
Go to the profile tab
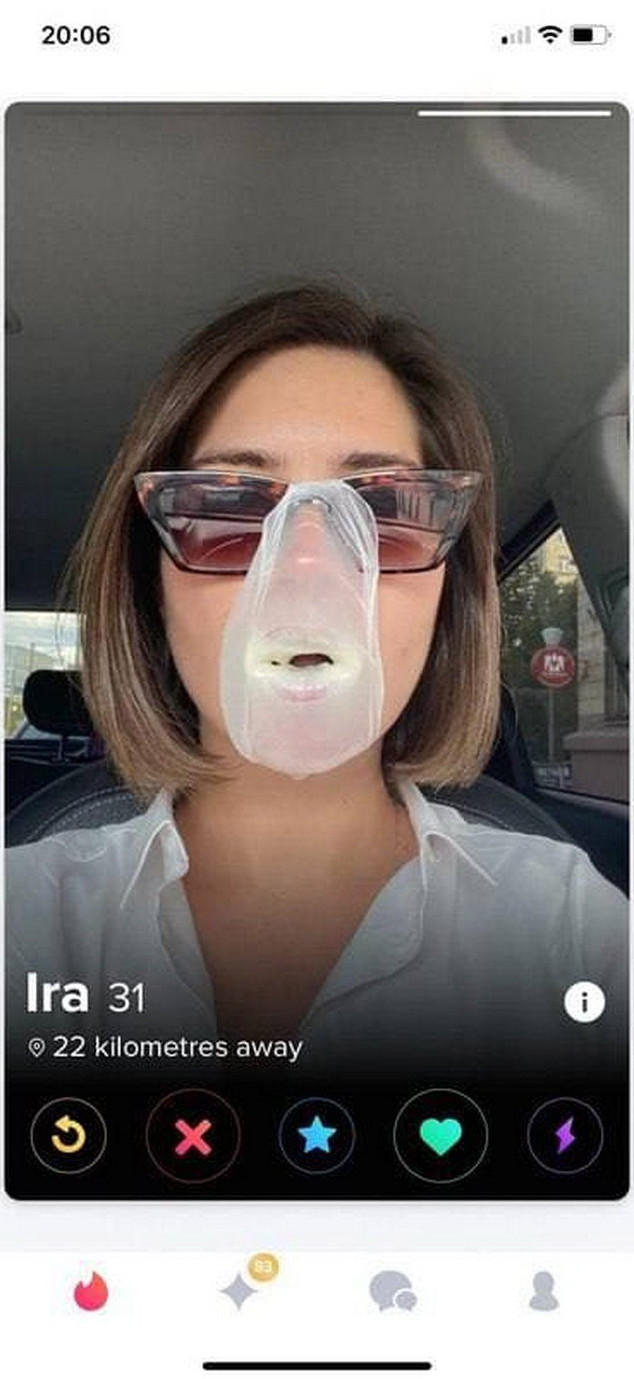[544, 1291]
